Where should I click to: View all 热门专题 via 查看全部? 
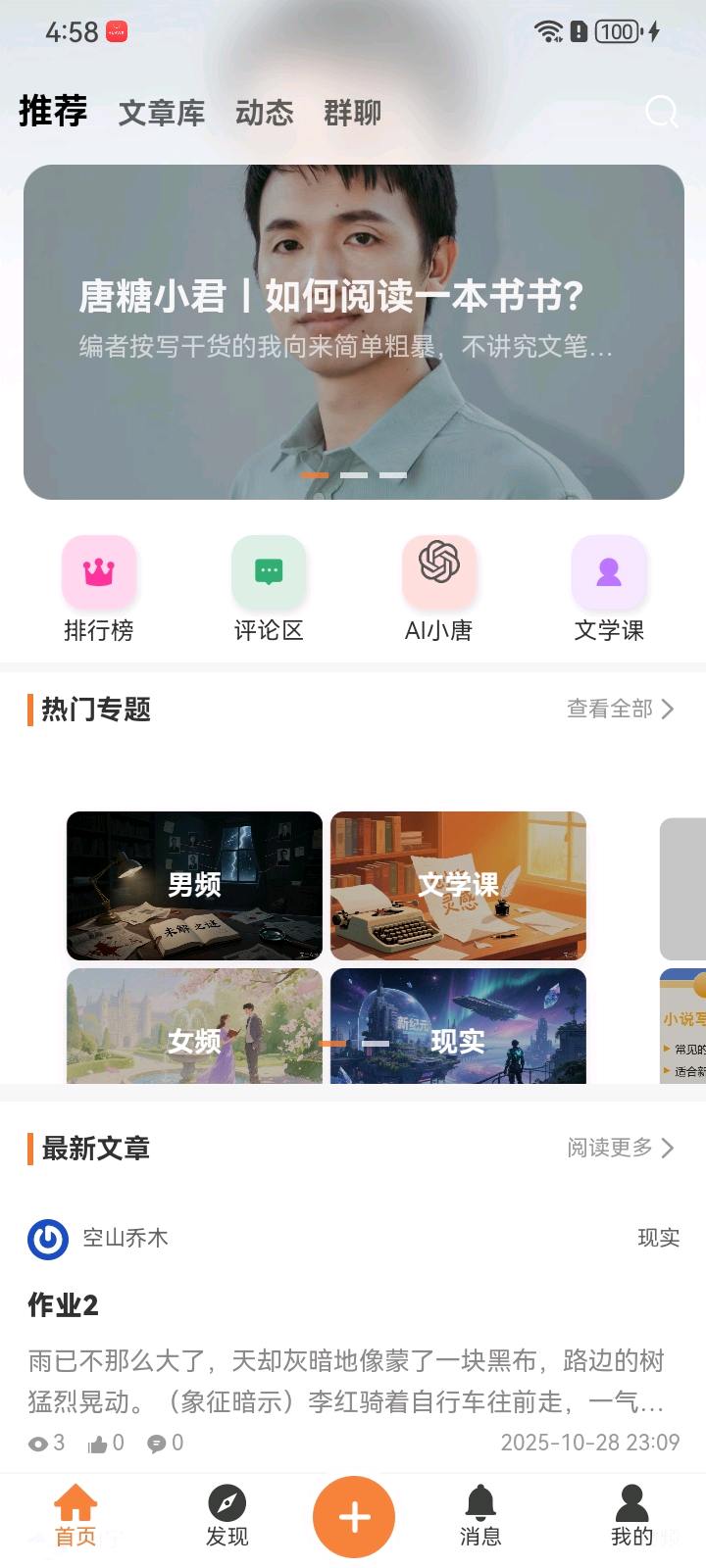click(620, 709)
